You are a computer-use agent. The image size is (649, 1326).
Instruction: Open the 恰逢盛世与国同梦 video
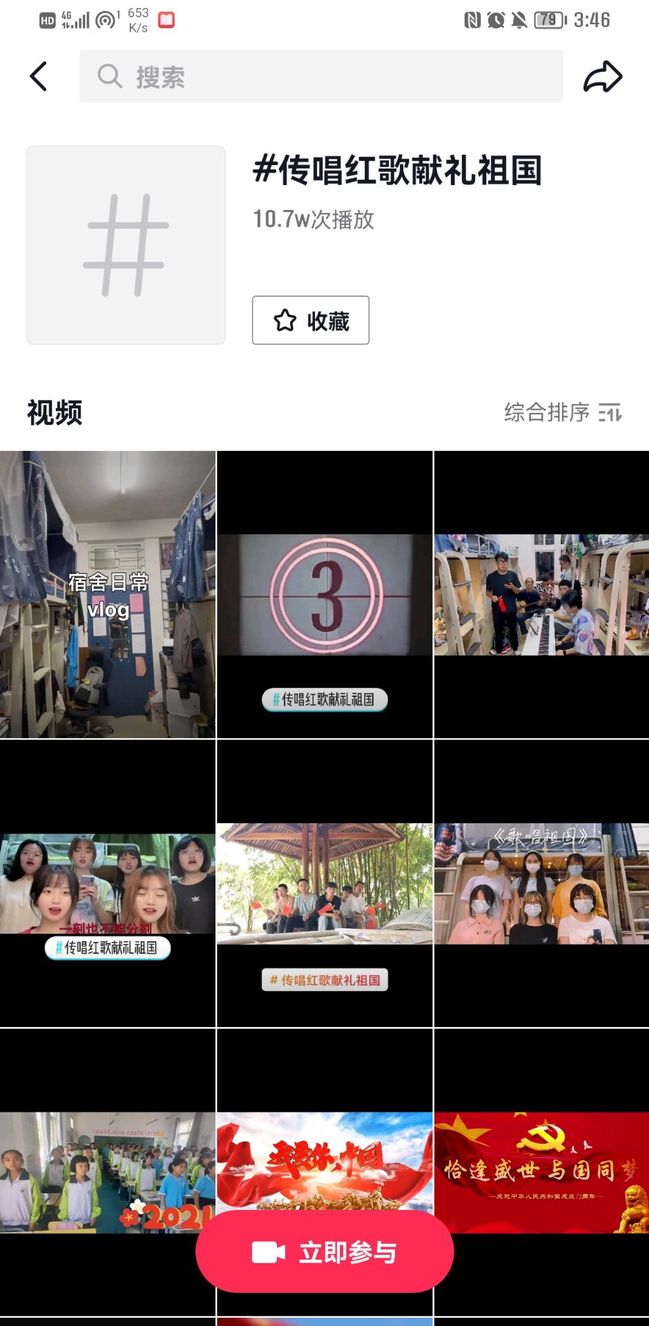tap(541, 1170)
